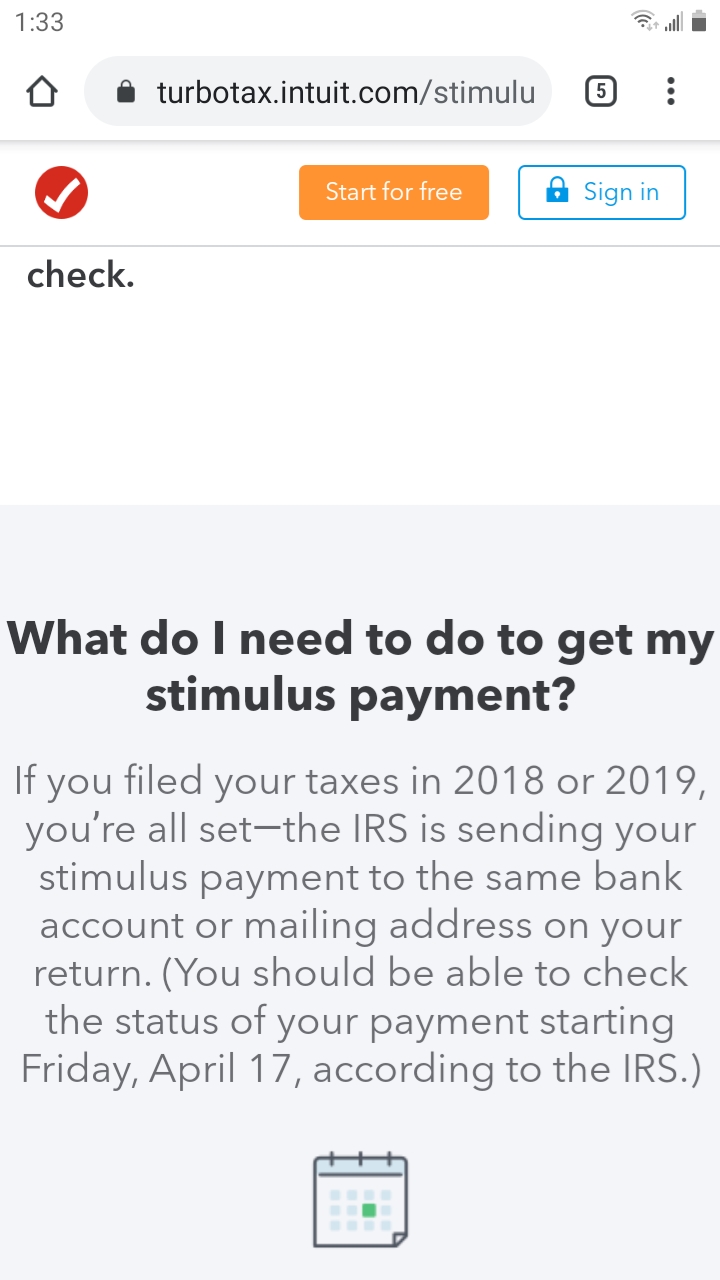This screenshot has height=1280, width=720.
Task: Tap the Start for free button
Action: pos(394,192)
